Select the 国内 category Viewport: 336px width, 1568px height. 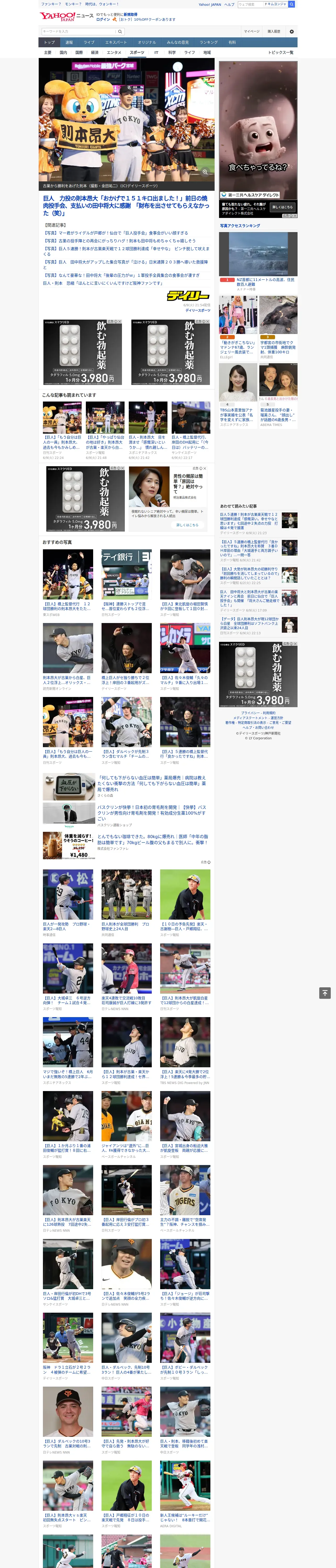tap(63, 52)
